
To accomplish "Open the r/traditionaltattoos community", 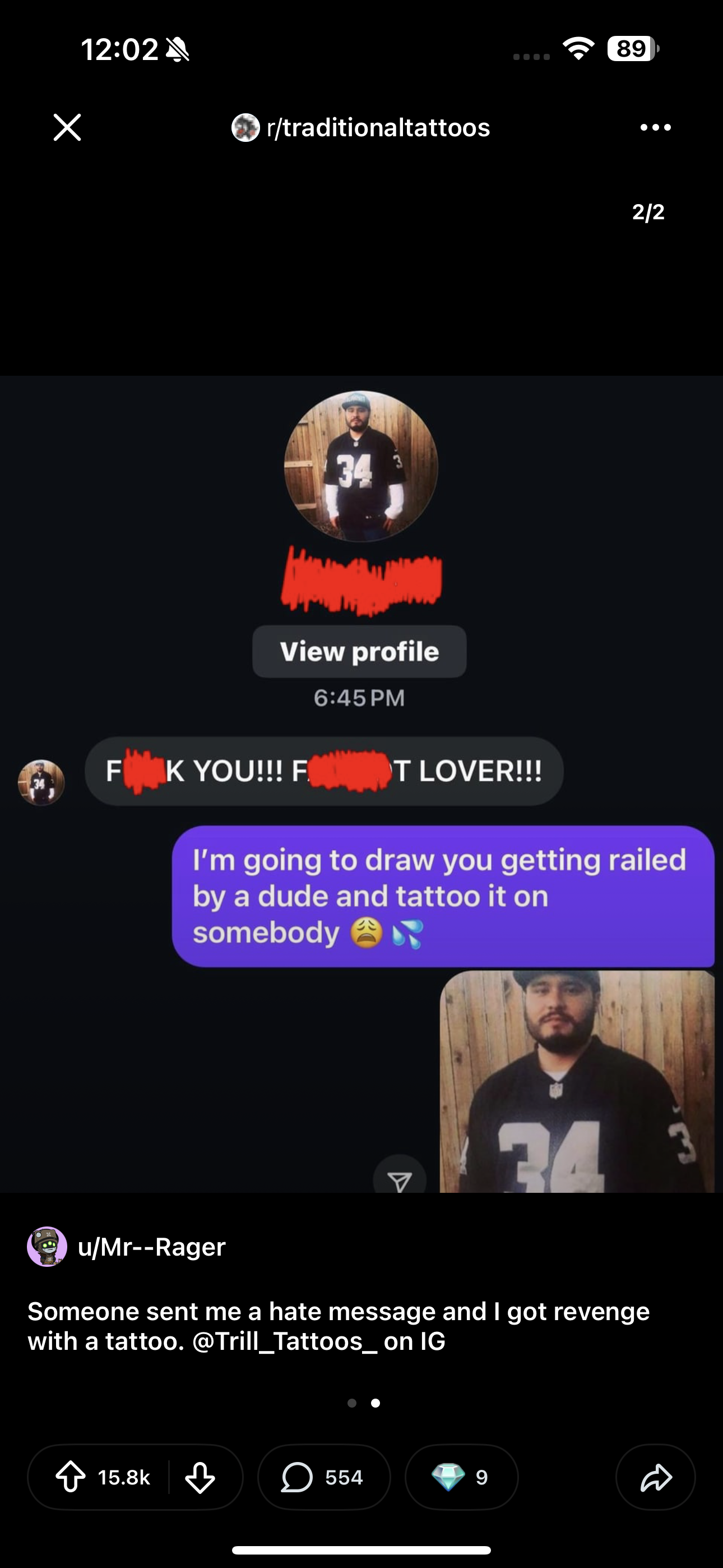I will click(x=361, y=128).
